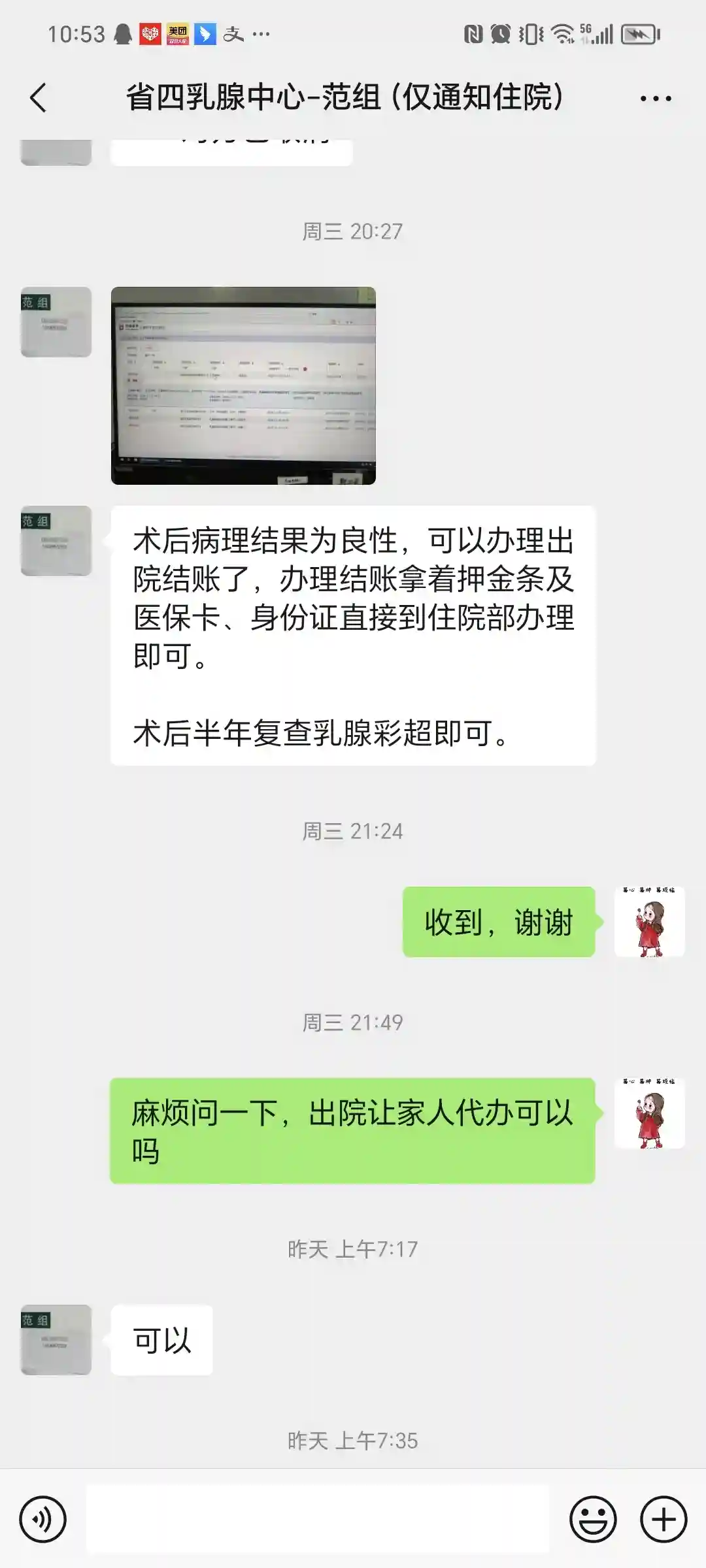Open the photo of the computer screen
The width and height of the screenshot is (706, 1568).
click(243, 385)
